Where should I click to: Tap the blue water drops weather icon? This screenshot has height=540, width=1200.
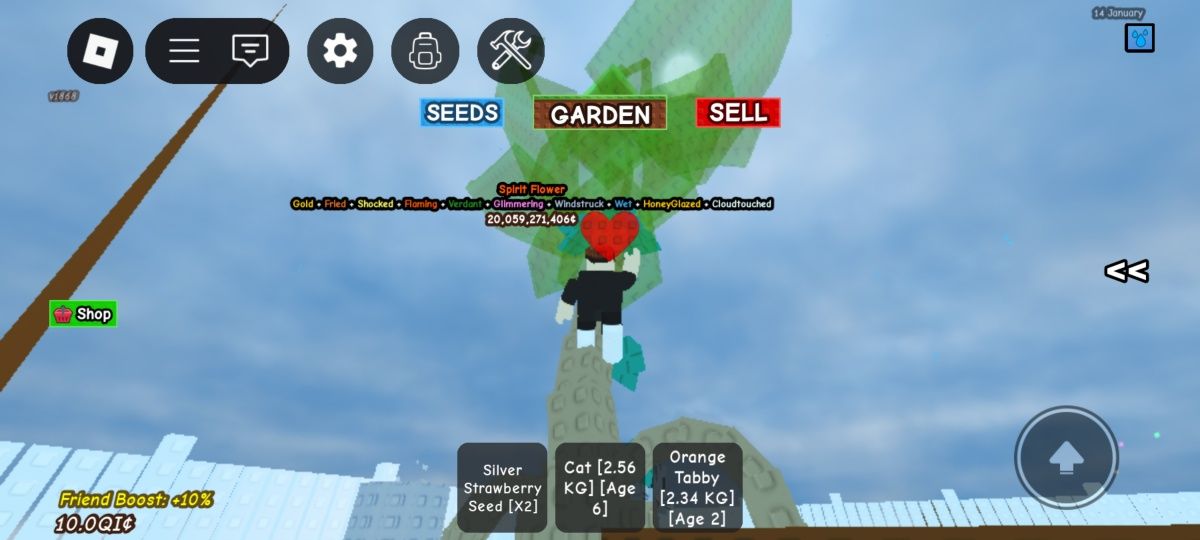(x=1139, y=38)
